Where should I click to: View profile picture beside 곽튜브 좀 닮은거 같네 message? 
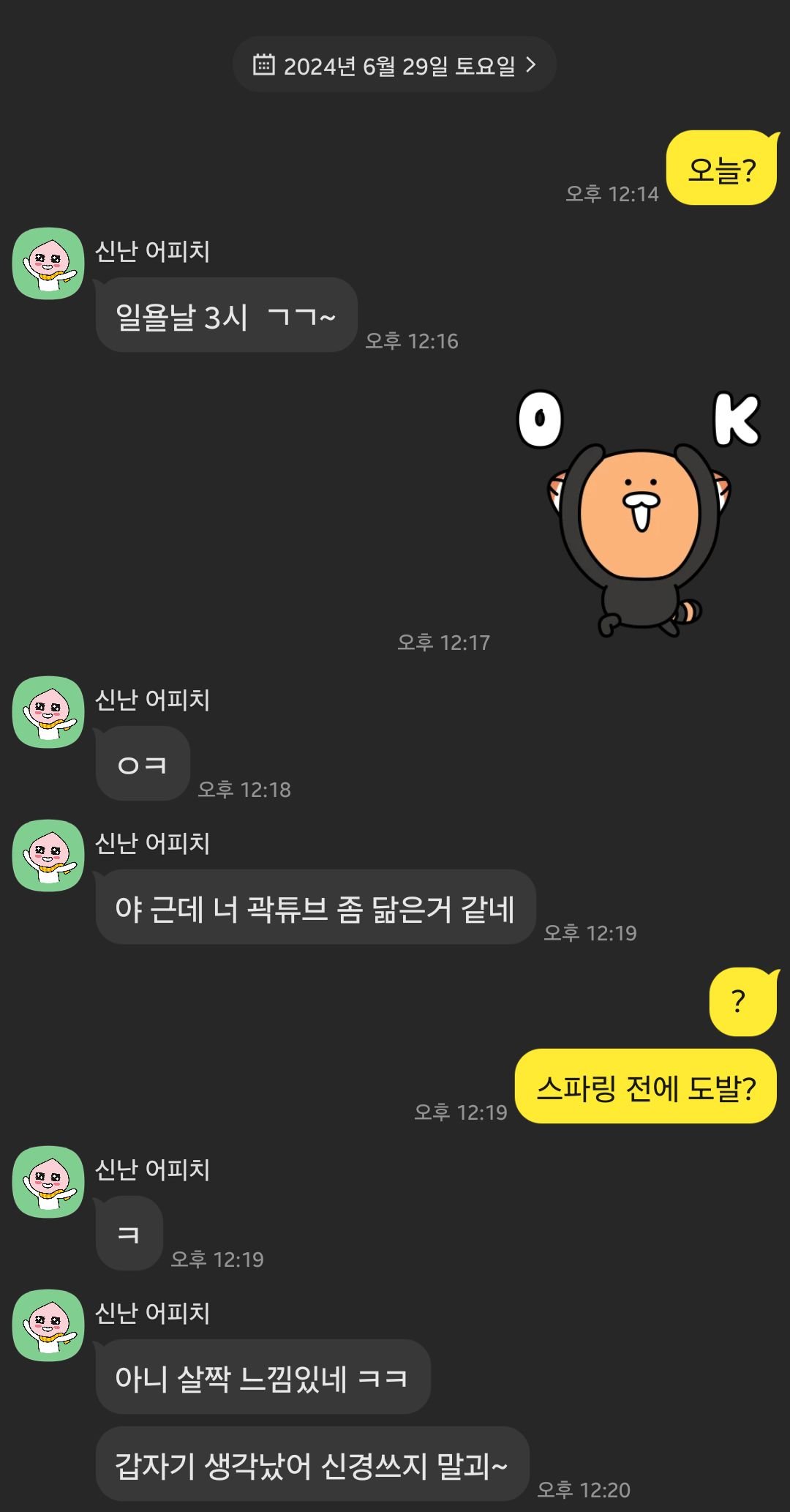point(48,856)
